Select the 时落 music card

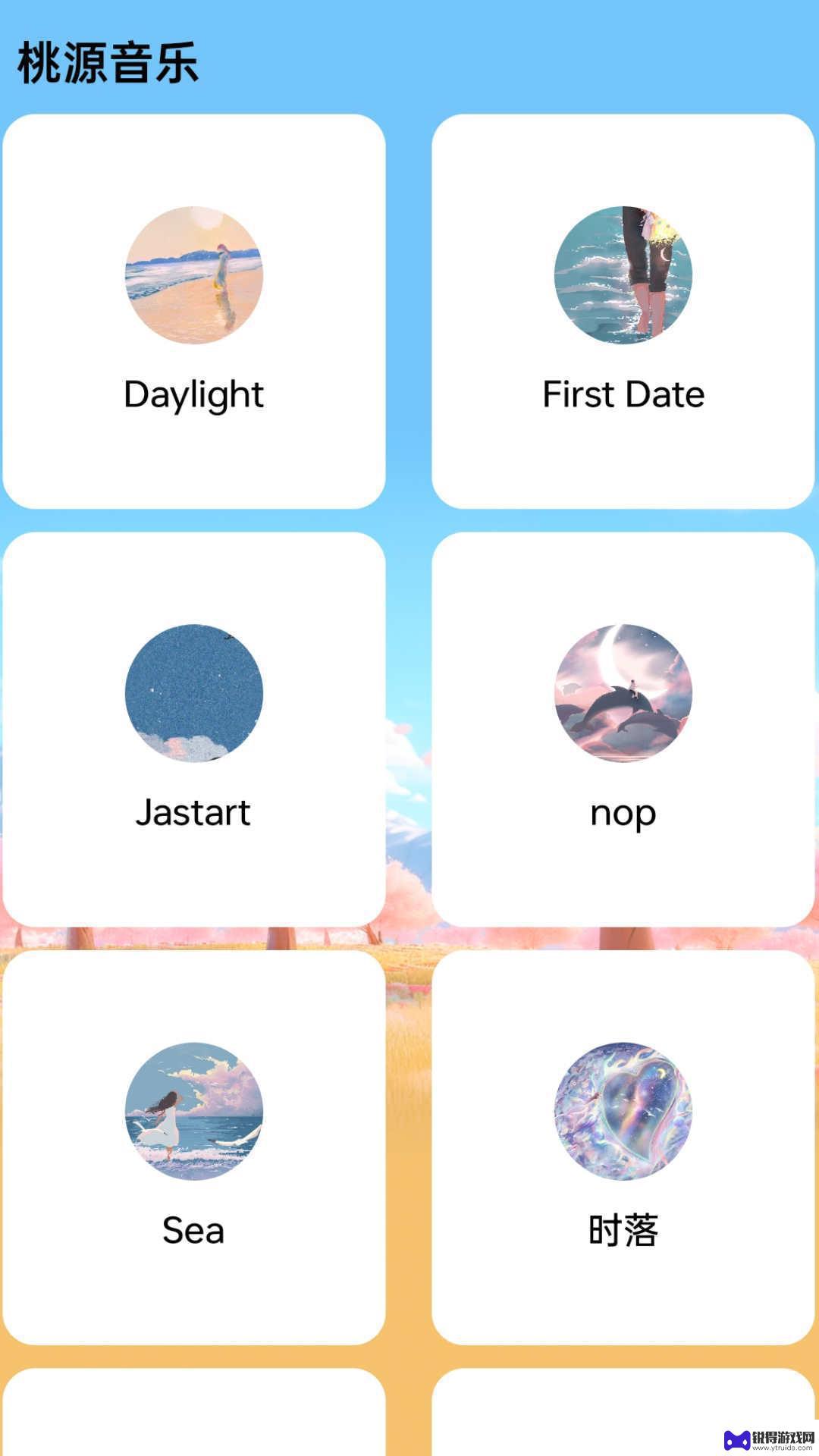(623, 1147)
